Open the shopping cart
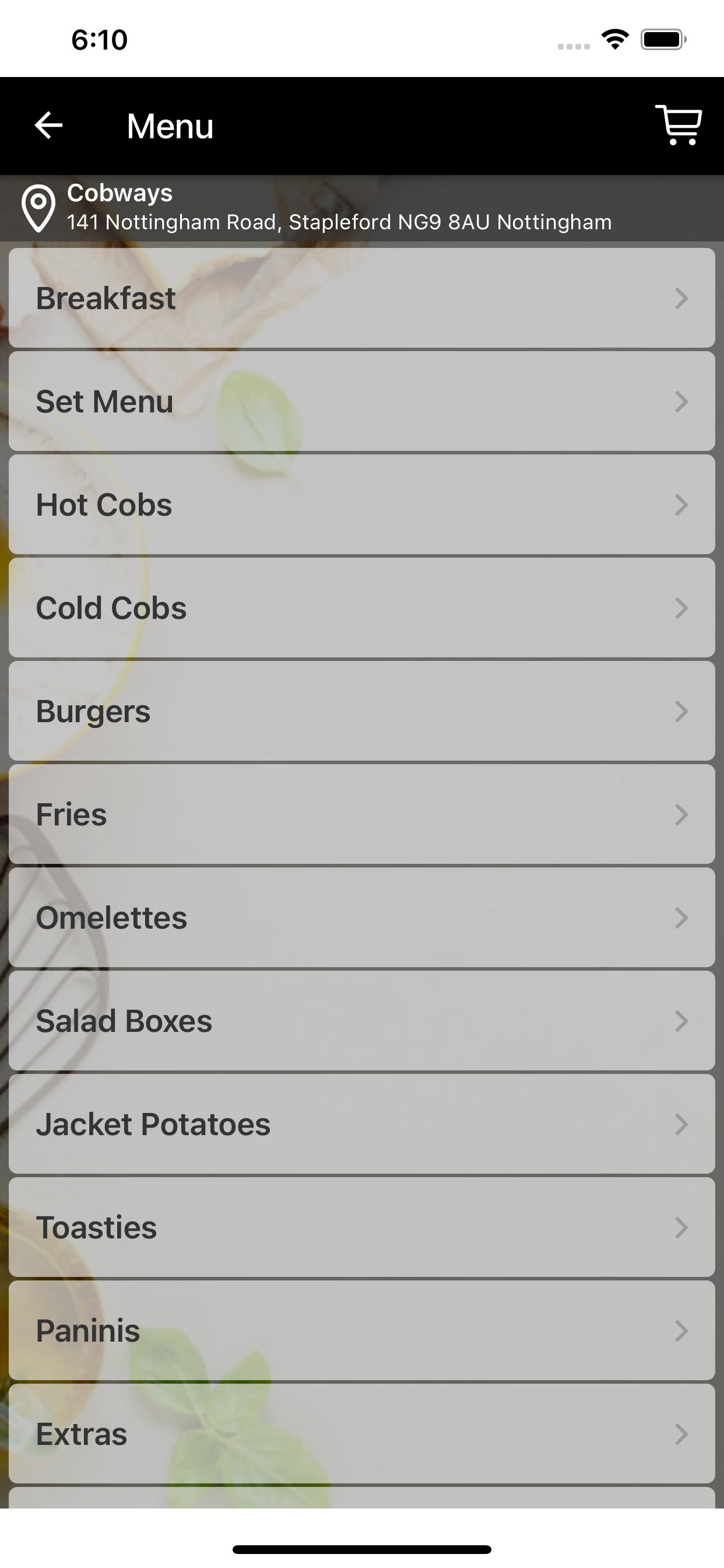Screen dimensions: 724x1568 (679, 125)
